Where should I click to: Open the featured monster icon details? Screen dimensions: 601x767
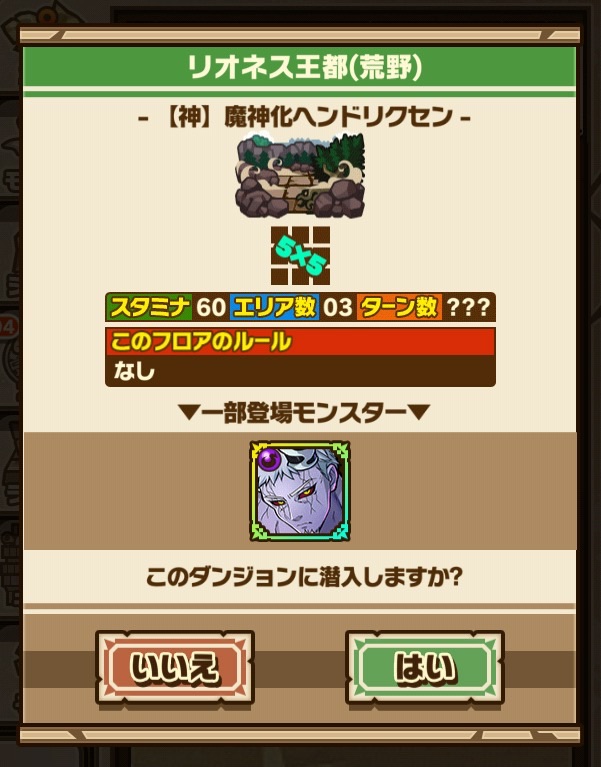pos(299,491)
